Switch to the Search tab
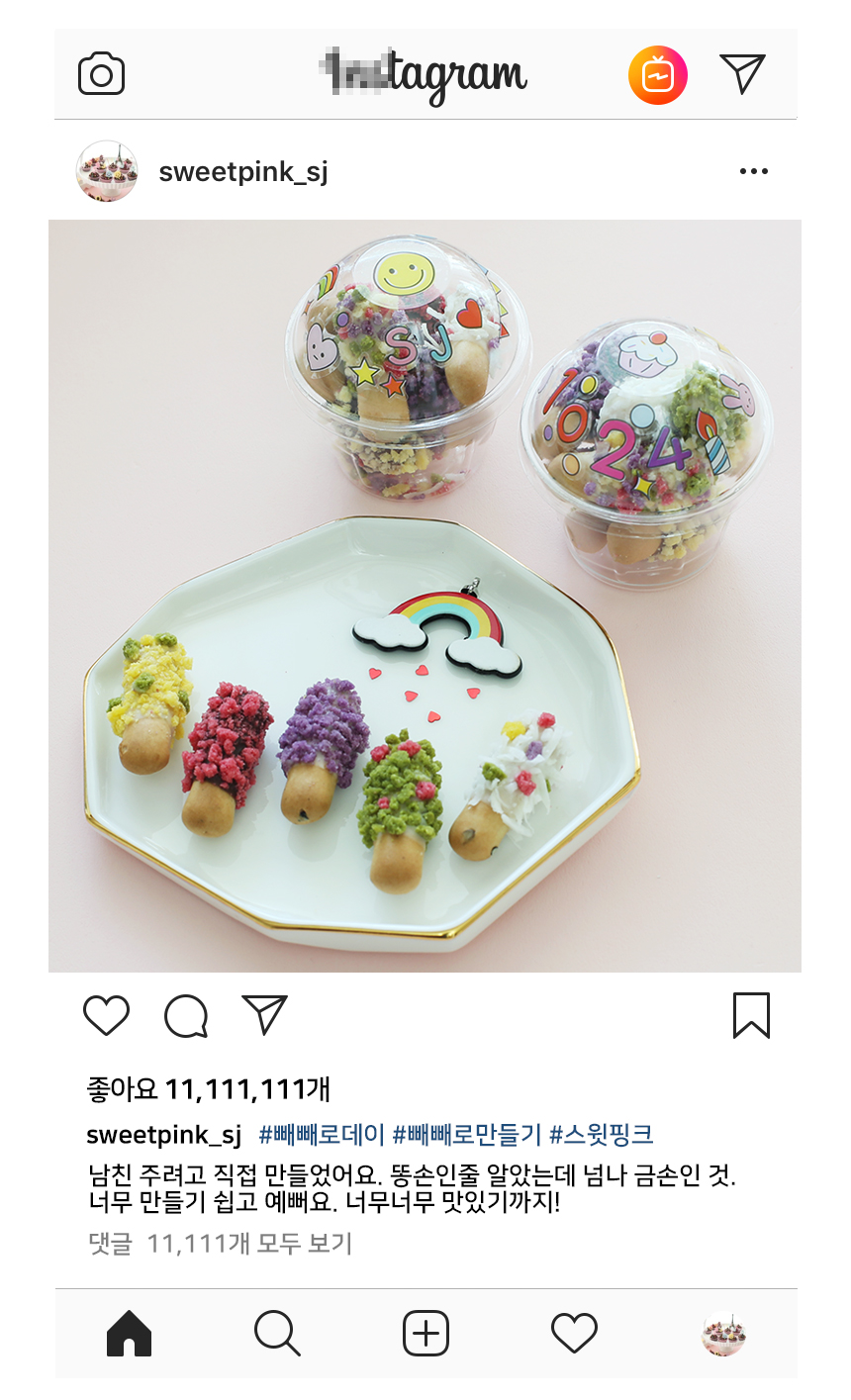The height and width of the screenshot is (1400, 851). point(277,1334)
